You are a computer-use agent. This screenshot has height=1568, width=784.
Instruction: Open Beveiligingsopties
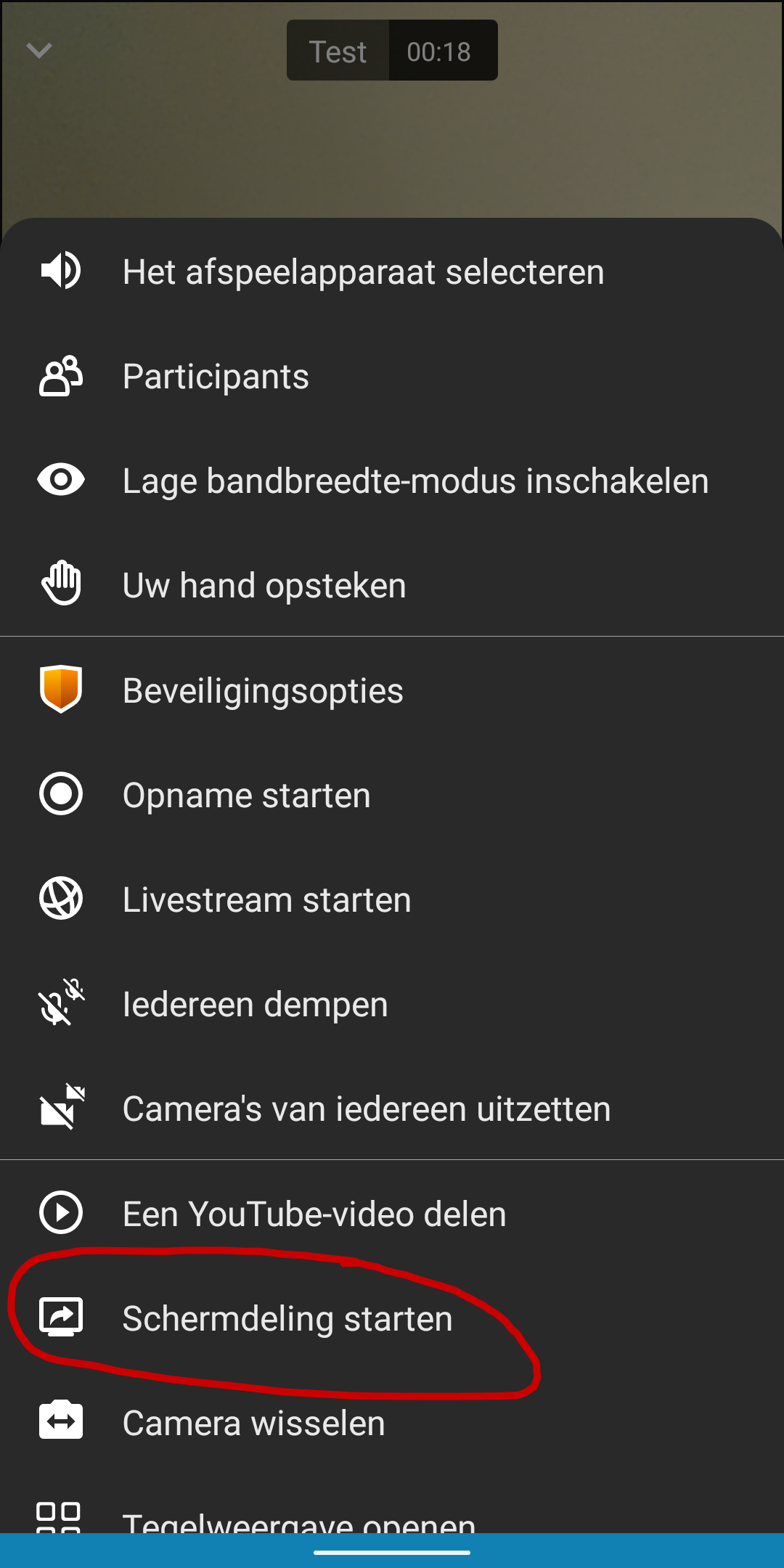click(x=263, y=690)
